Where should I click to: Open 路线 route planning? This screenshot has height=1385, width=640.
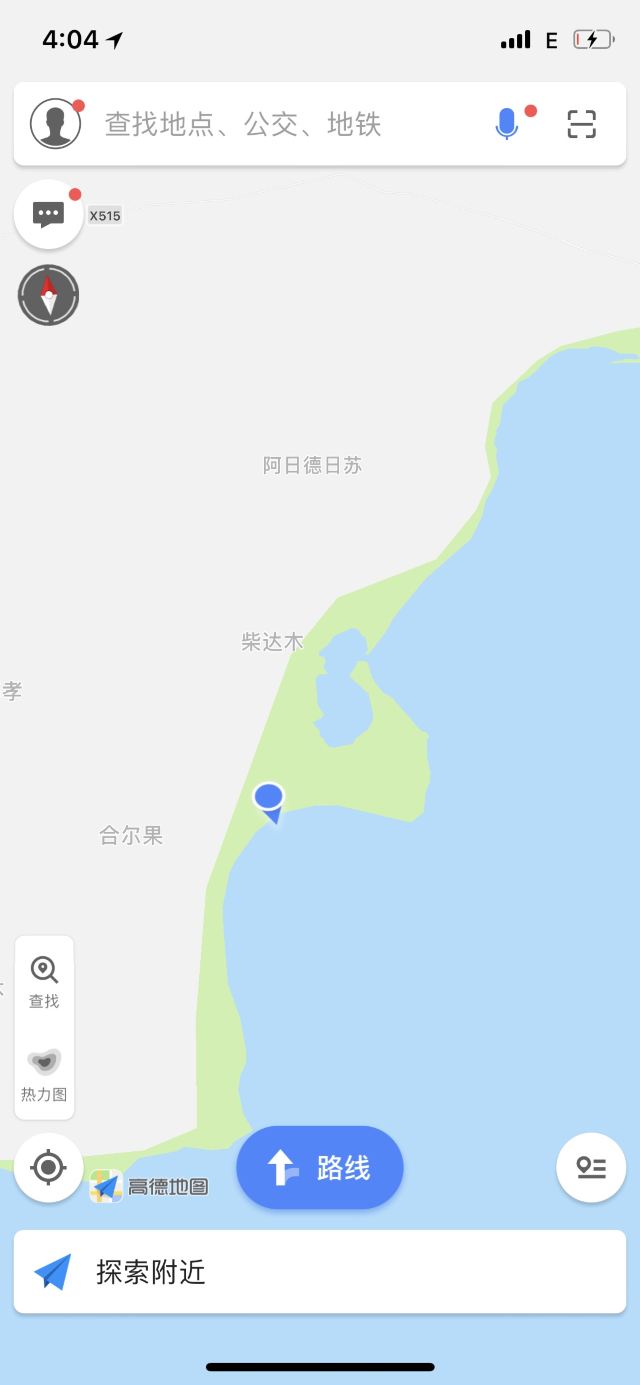click(x=320, y=1167)
